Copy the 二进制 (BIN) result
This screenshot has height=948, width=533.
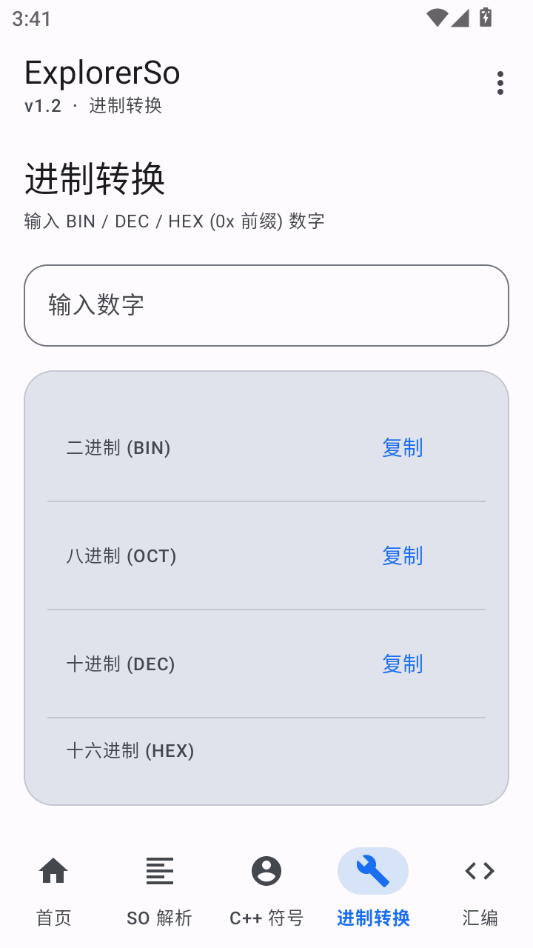click(402, 448)
